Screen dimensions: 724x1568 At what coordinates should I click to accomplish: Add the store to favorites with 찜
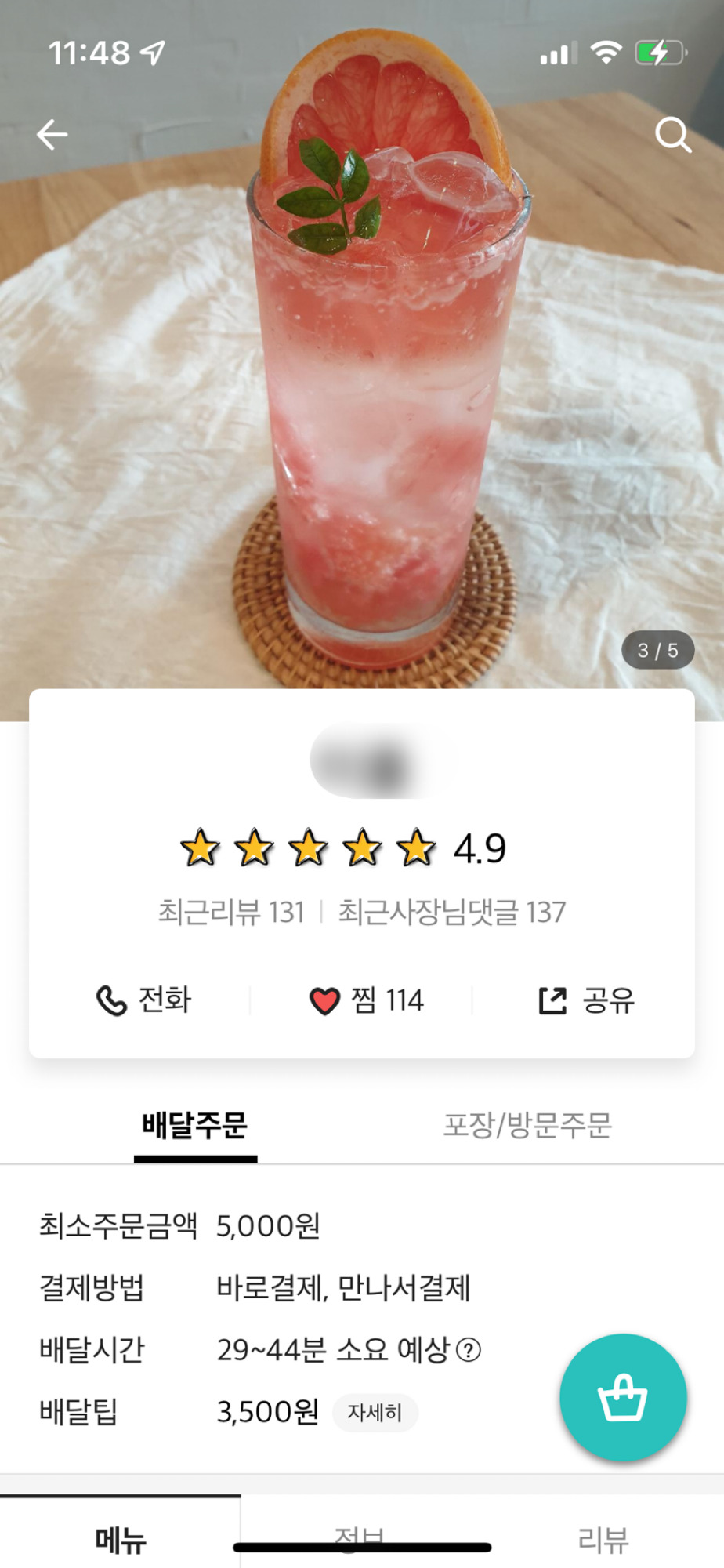coord(366,1000)
